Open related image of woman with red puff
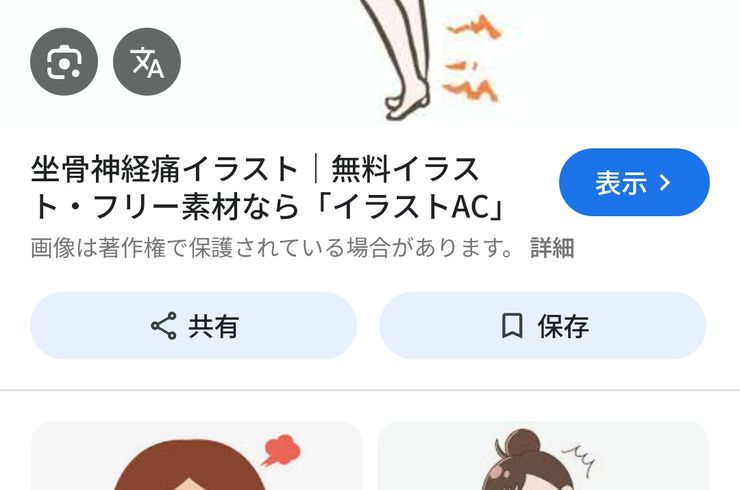 point(196,458)
